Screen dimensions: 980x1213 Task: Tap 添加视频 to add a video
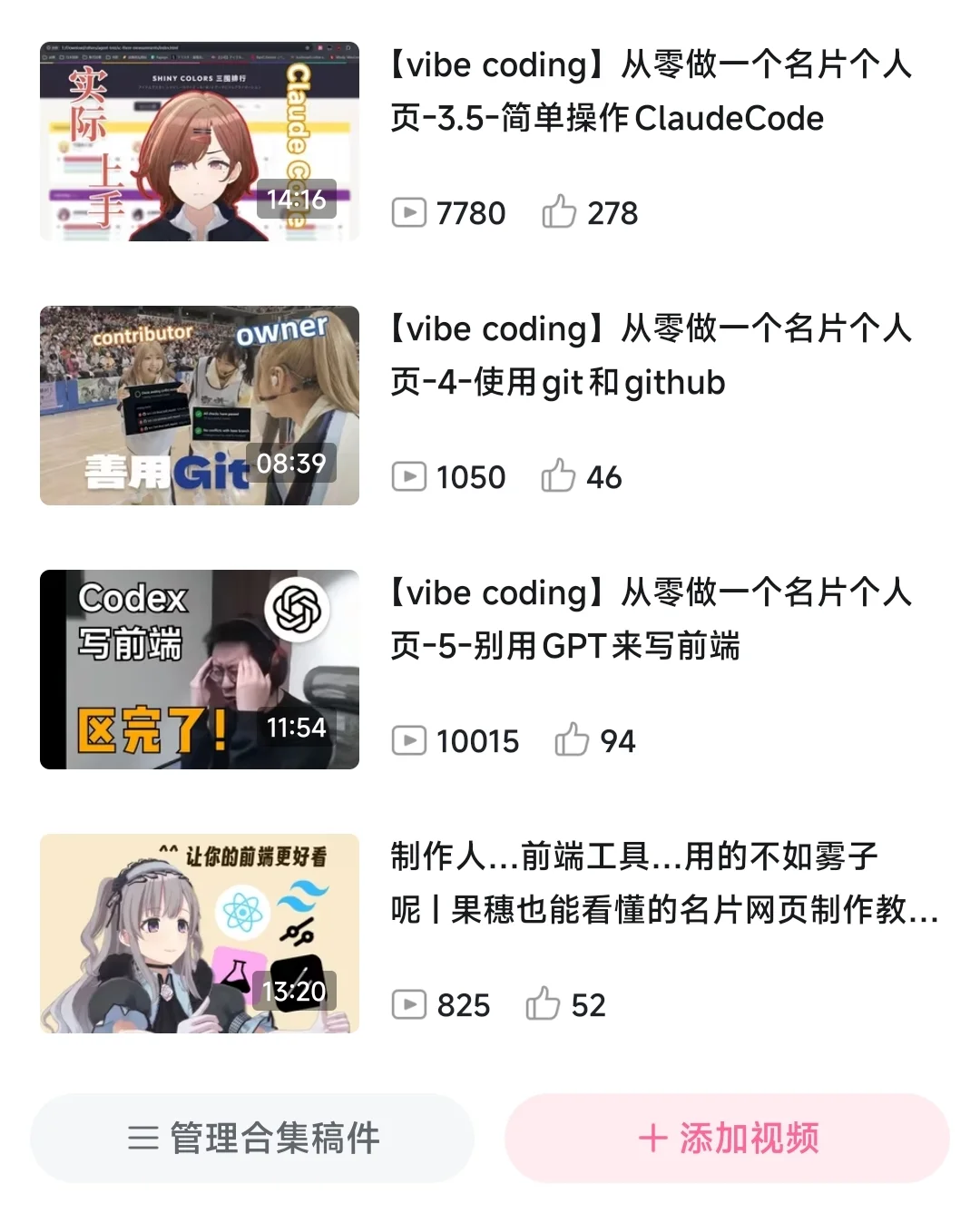pyautogui.click(x=728, y=1138)
